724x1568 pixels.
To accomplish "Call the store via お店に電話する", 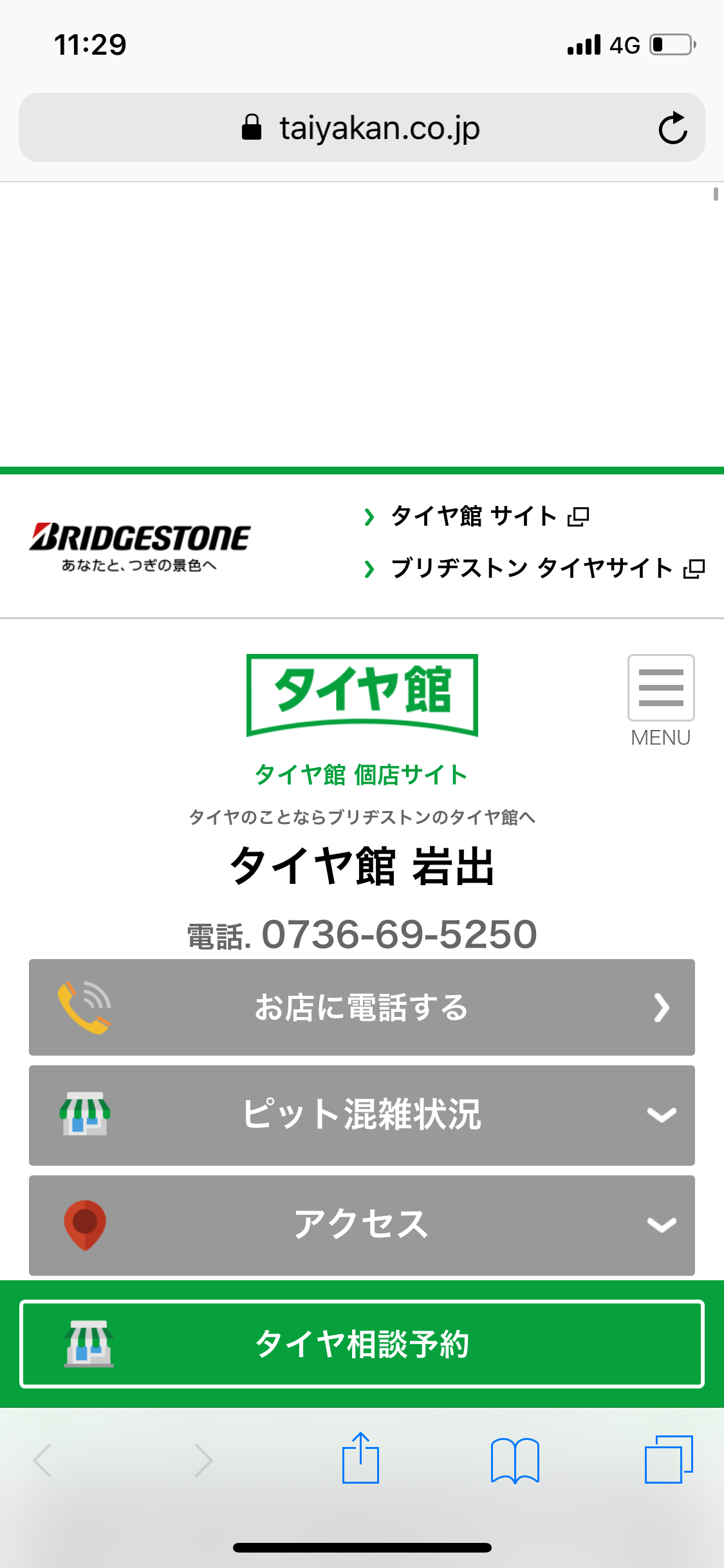I will coord(362,1007).
